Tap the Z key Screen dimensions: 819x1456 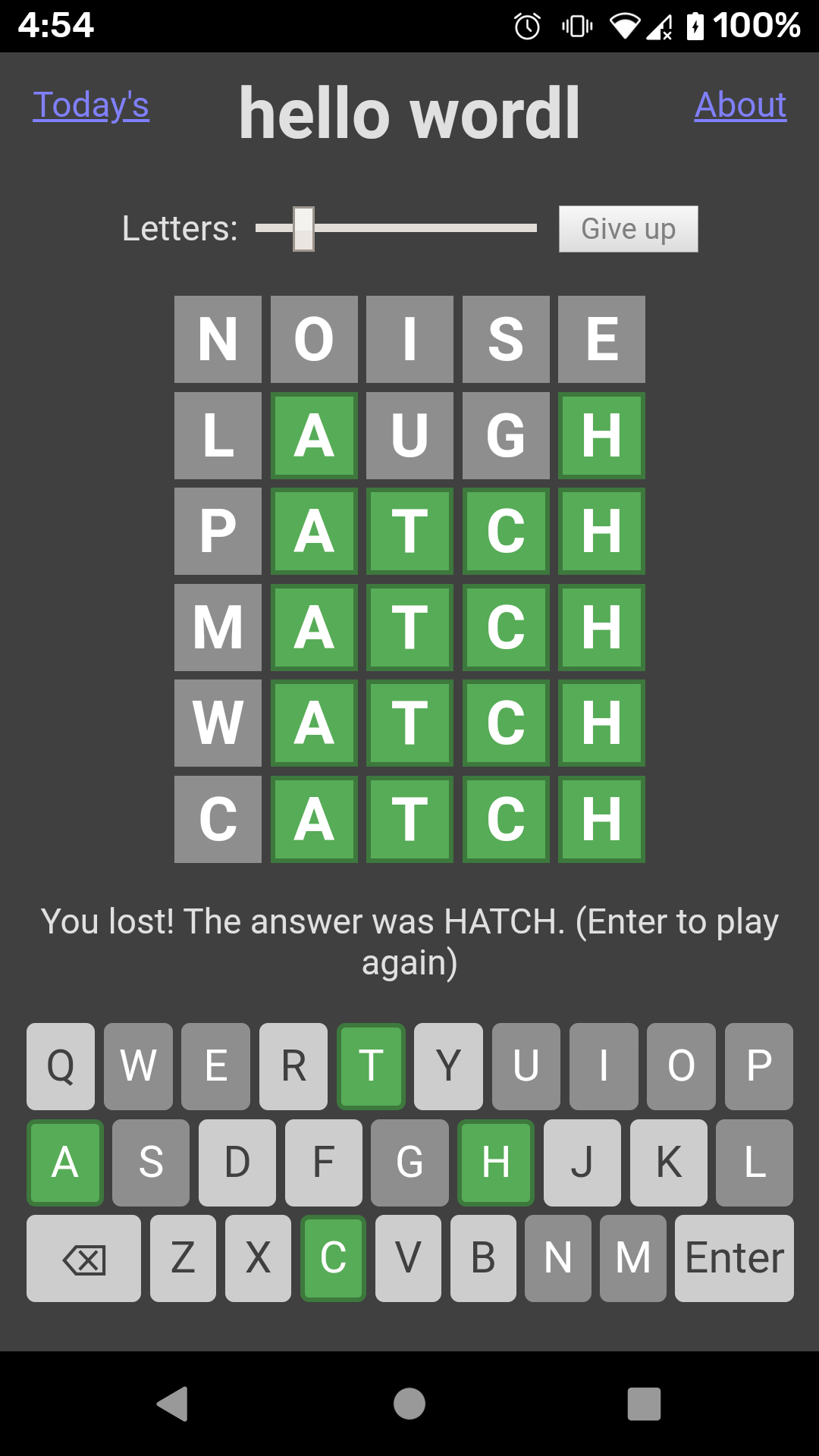point(183,1258)
